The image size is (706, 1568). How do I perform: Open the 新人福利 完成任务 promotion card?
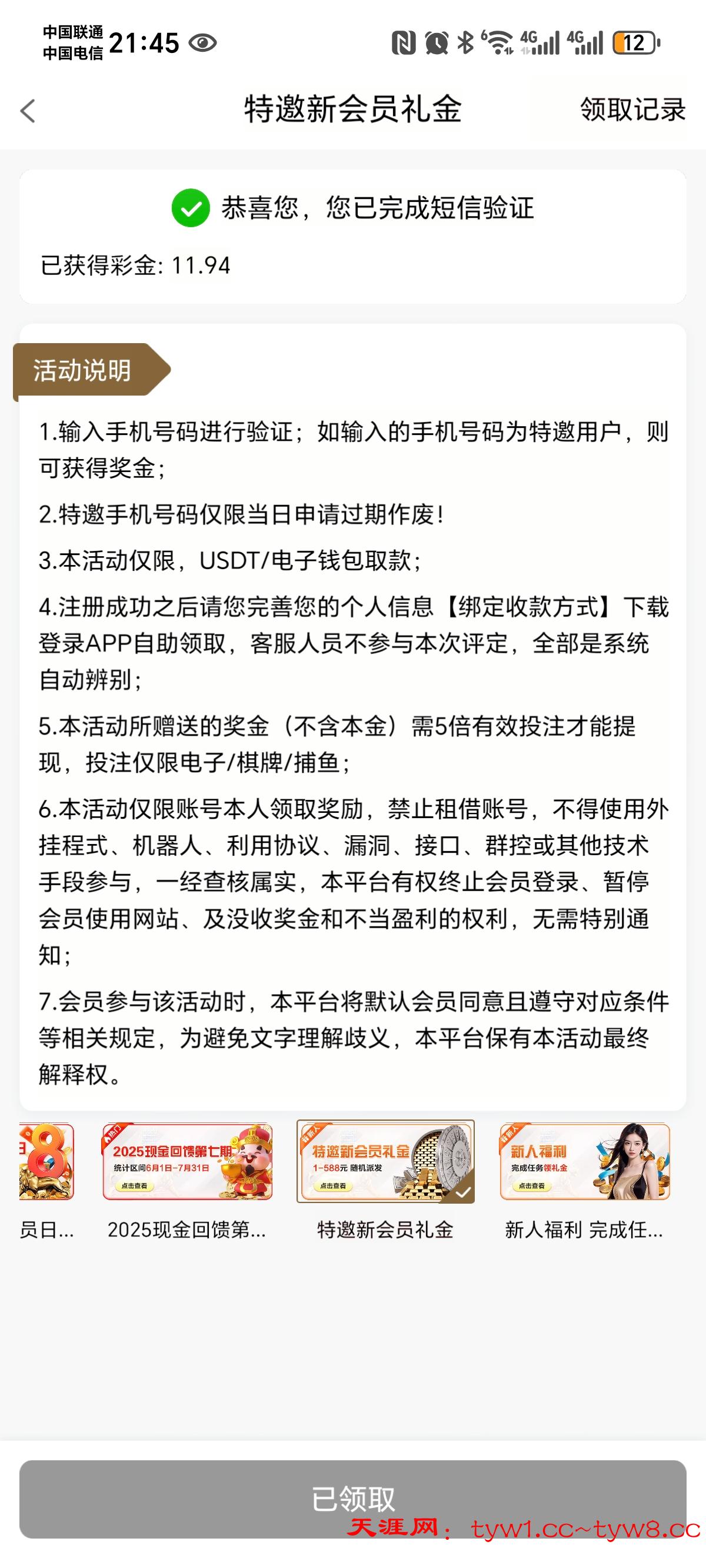[584, 1161]
